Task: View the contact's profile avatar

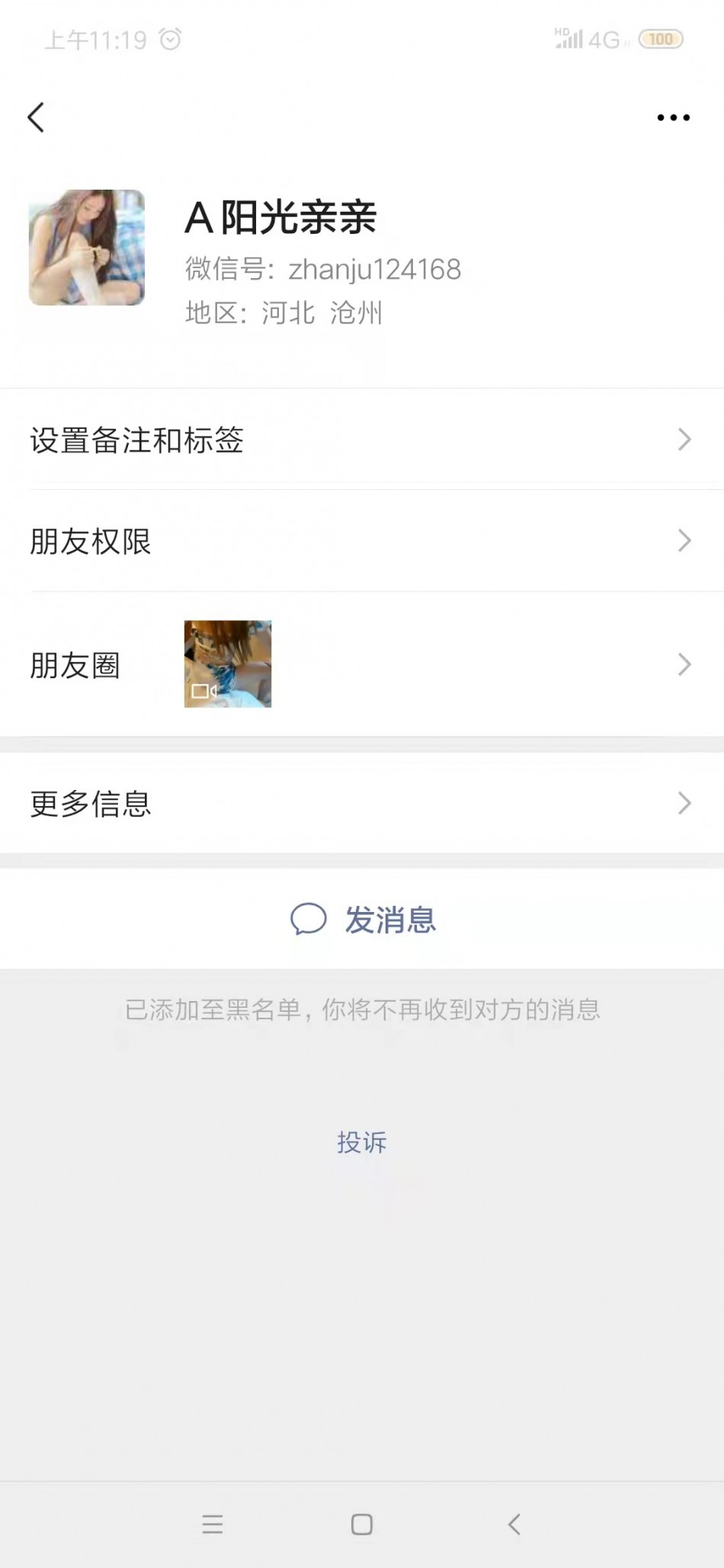Action: click(87, 248)
